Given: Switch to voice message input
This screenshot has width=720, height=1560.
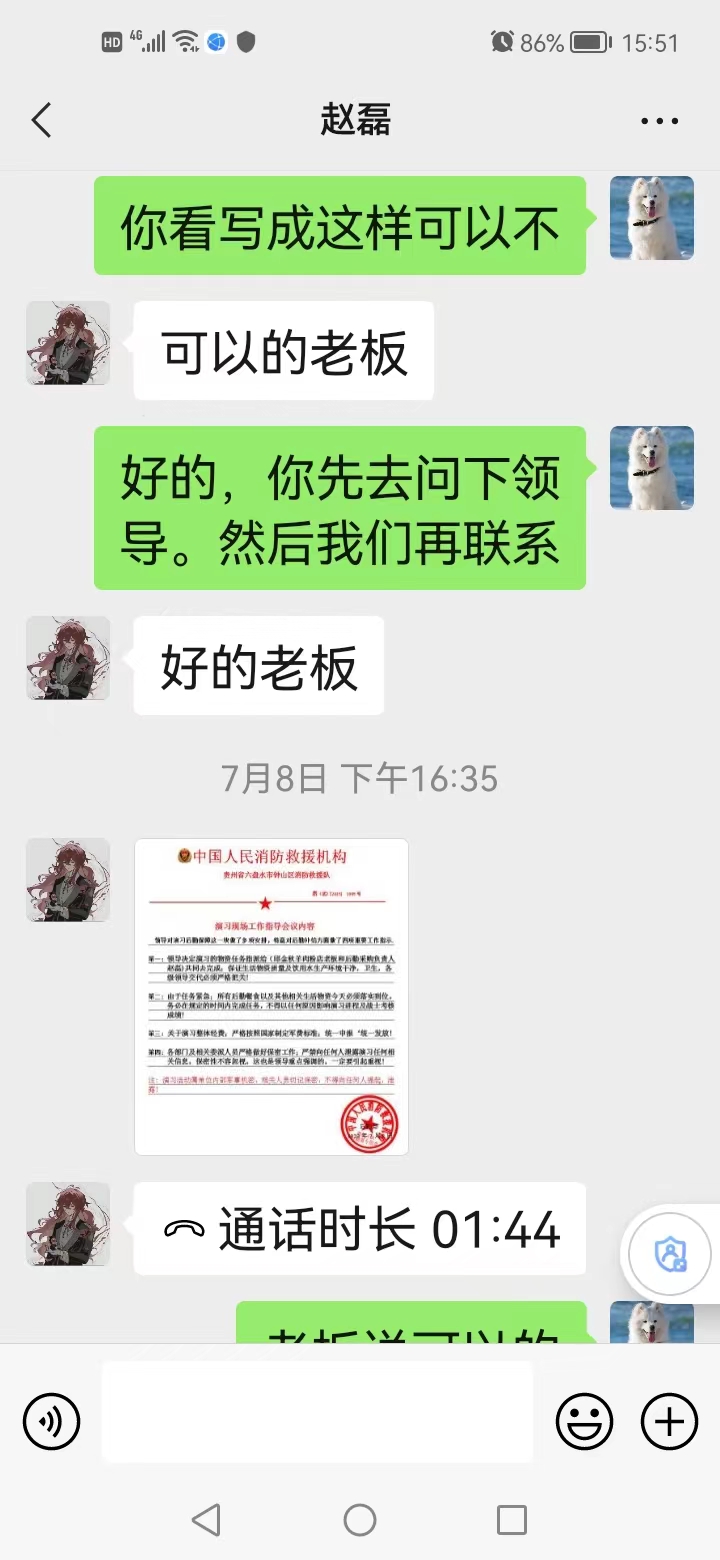Looking at the screenshot, I should click(51, 1420).
